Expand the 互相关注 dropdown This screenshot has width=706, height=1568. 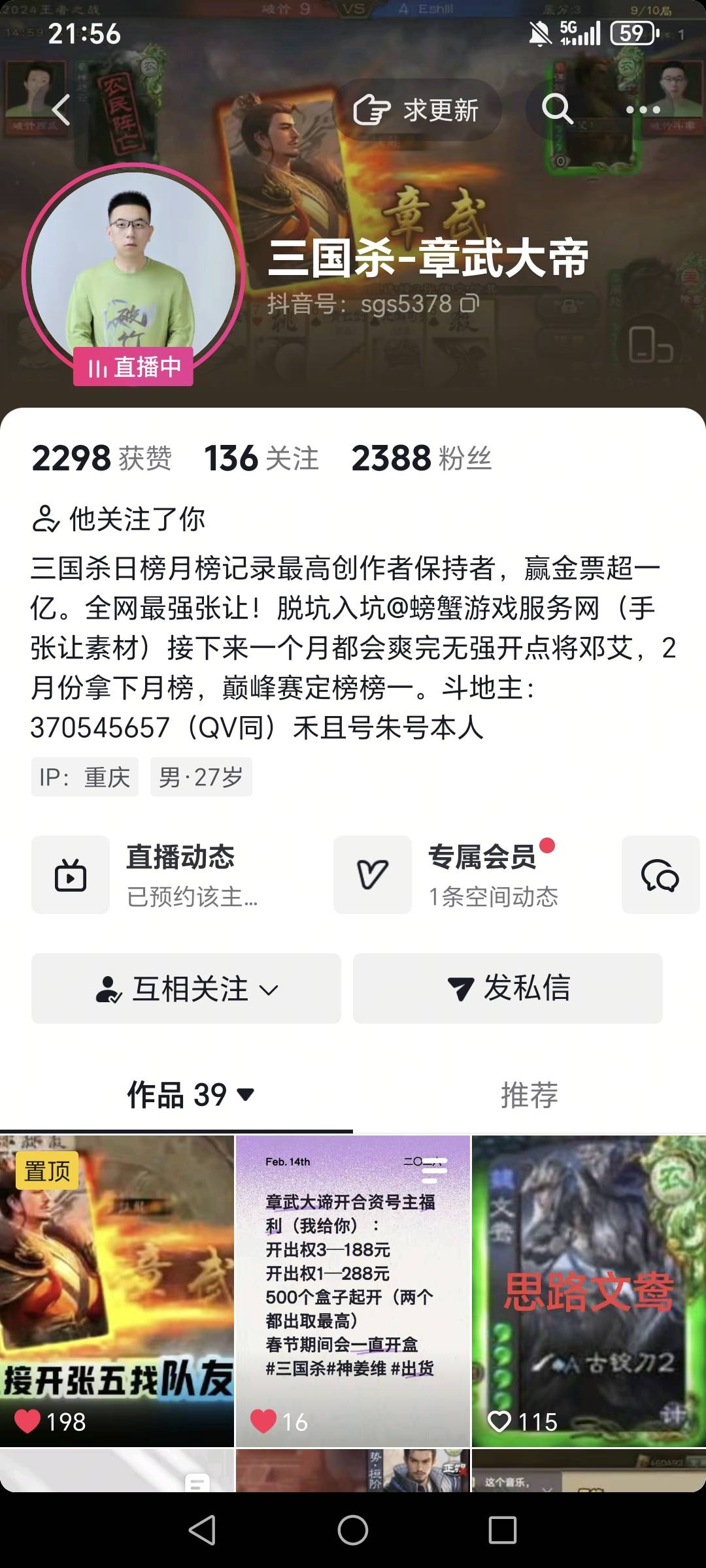186,988
